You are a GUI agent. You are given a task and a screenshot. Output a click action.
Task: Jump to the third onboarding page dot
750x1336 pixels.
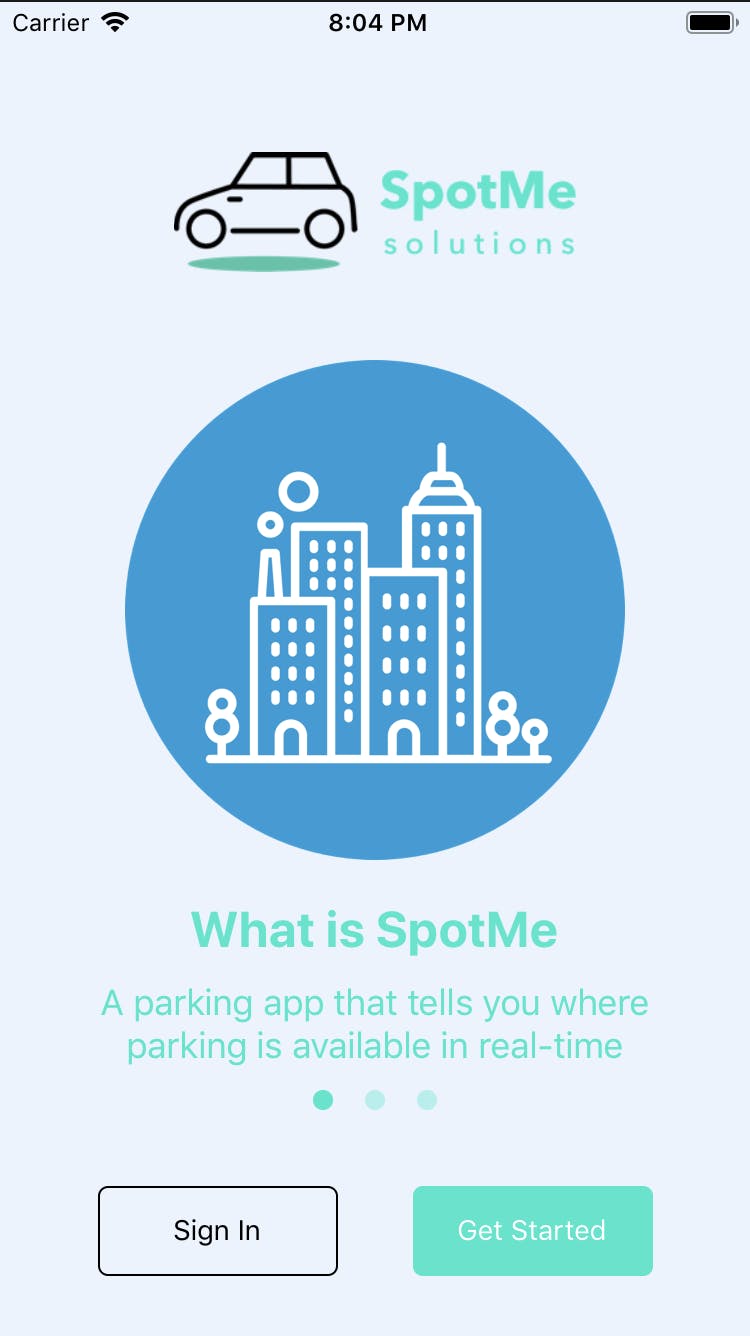point(427,1100)
